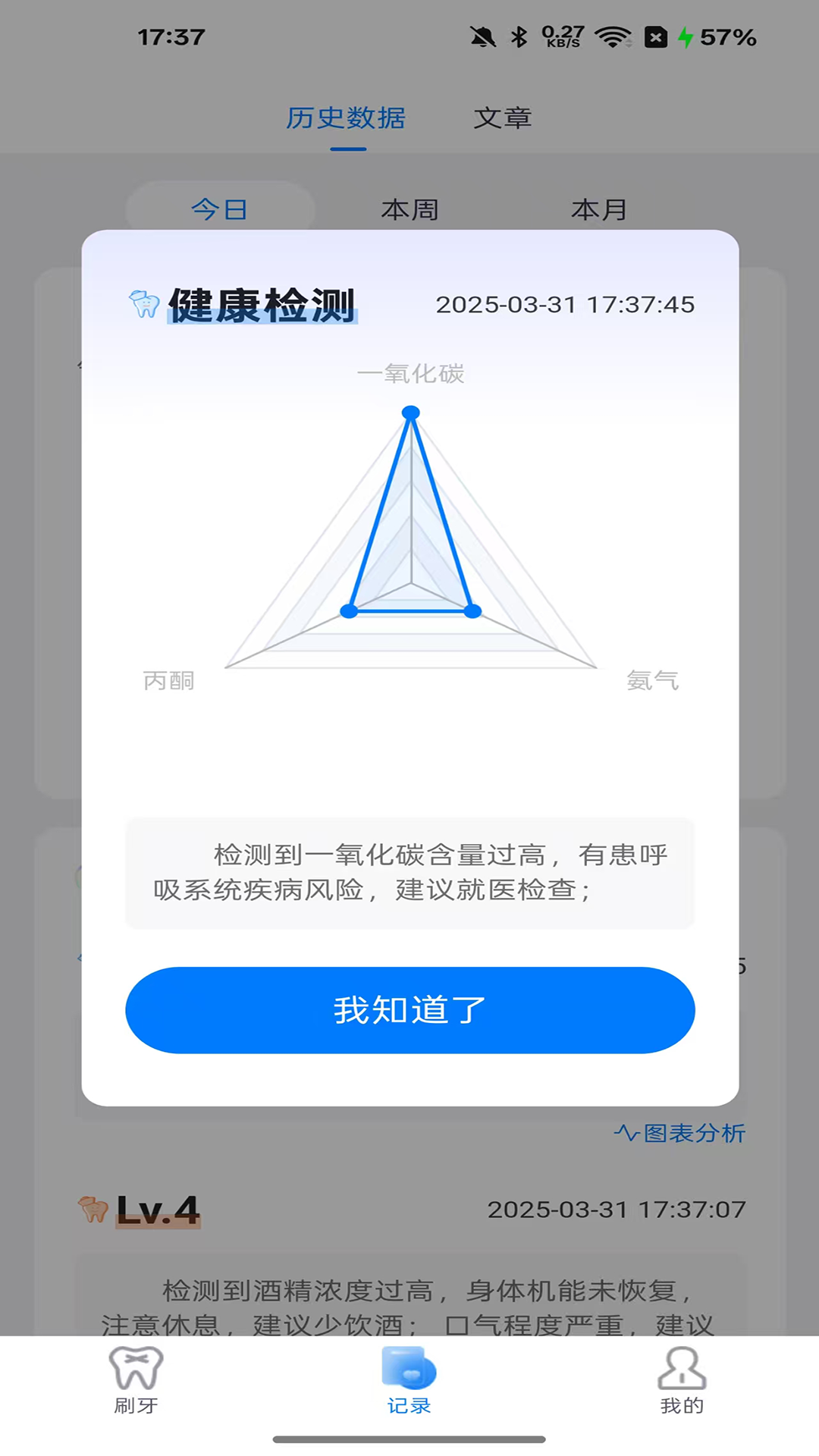Screen dimensions: 819x1456
Task: Click the top vertex point of the radar chart
Action: pos(411,410)
